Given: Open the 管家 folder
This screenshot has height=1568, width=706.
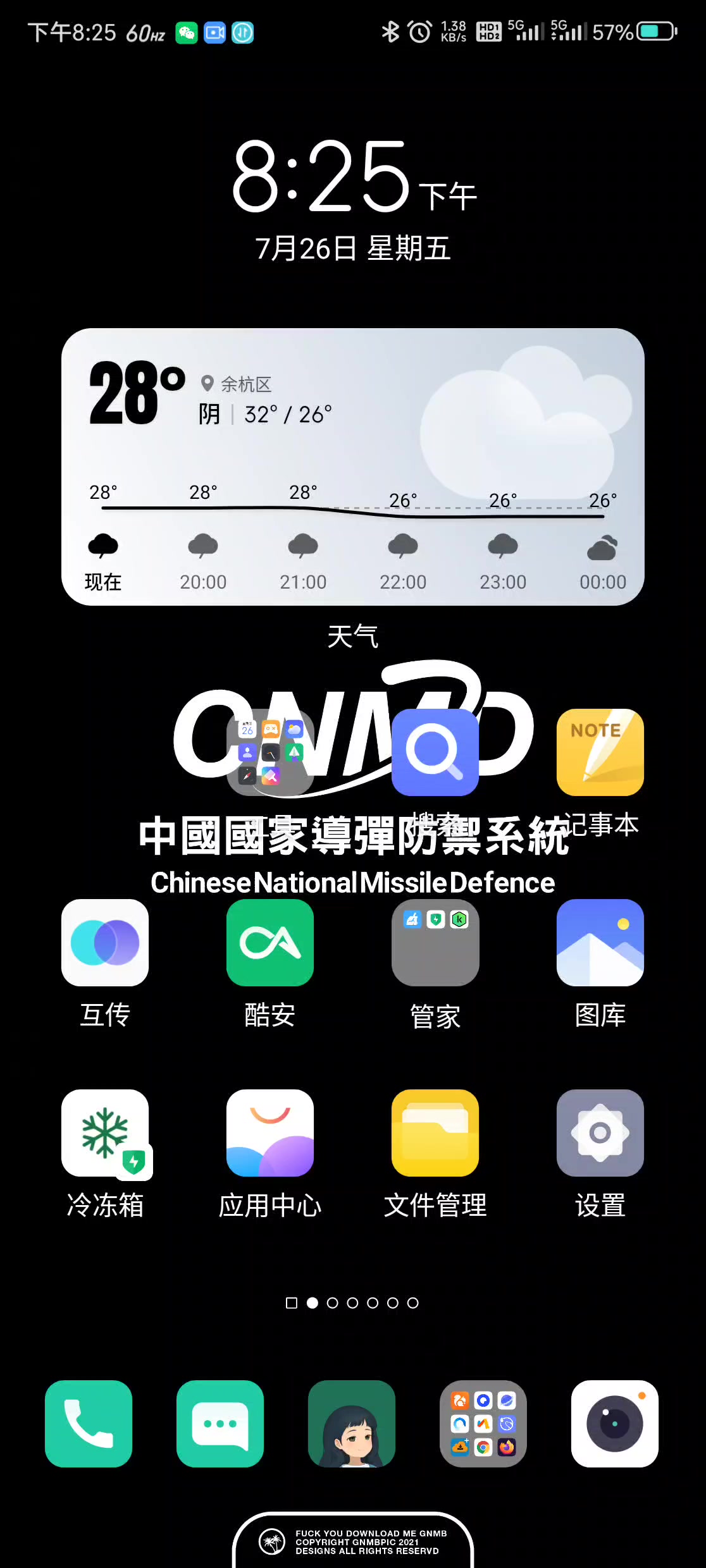Looking at the screenshot, I should tap(435, 943).
